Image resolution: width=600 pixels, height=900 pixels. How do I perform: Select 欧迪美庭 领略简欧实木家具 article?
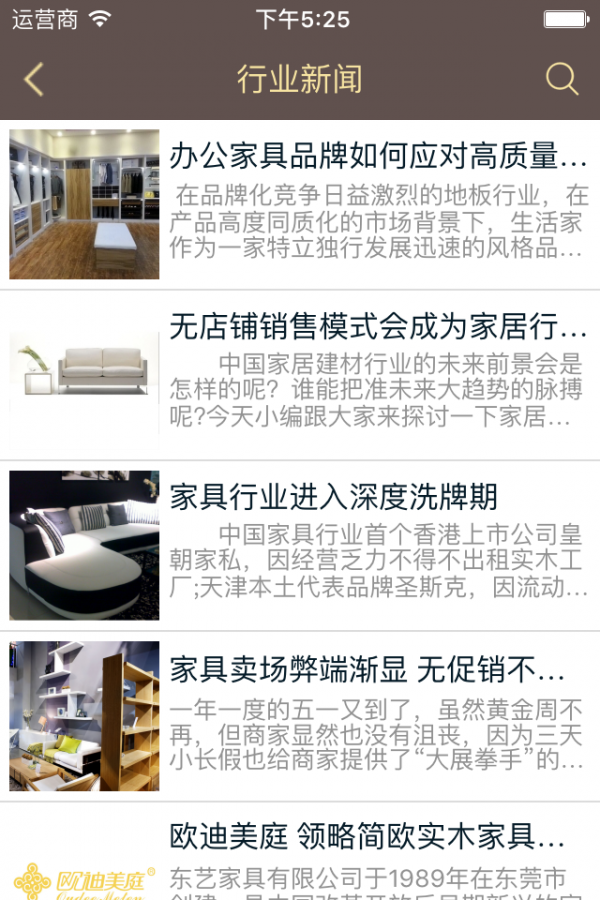pyautogui.click(x=367, y=836)
